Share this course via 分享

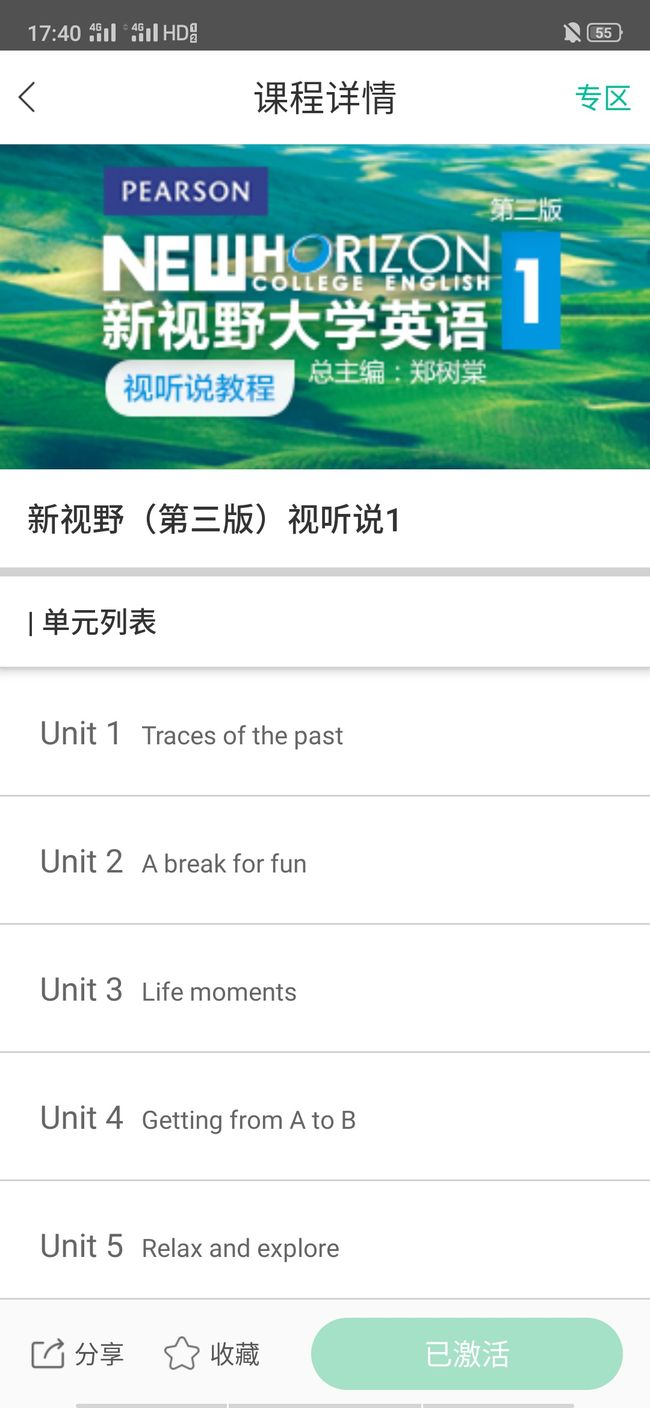pyautogui.click(x=77, y=1354)
